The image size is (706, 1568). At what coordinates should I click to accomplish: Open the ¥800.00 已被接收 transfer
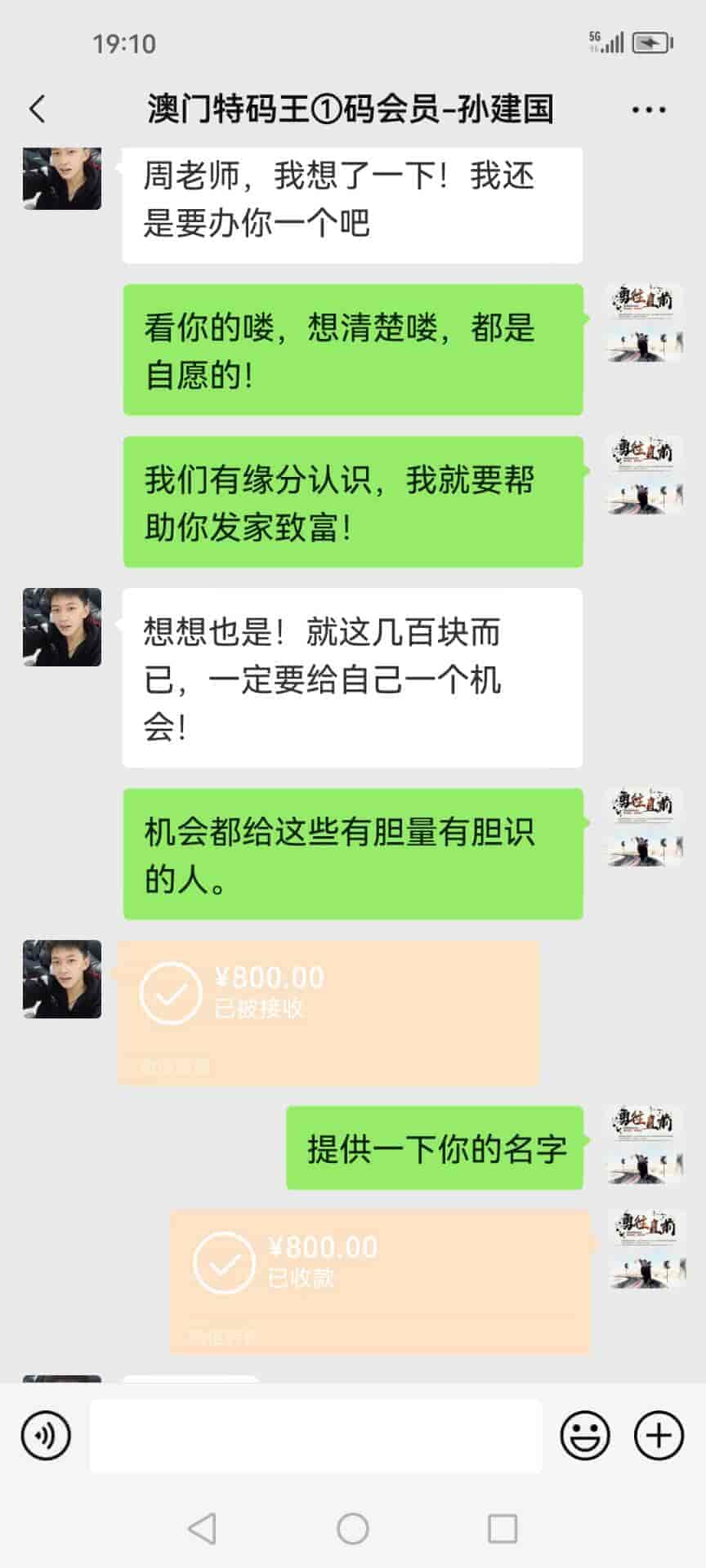click(328, 1011)
